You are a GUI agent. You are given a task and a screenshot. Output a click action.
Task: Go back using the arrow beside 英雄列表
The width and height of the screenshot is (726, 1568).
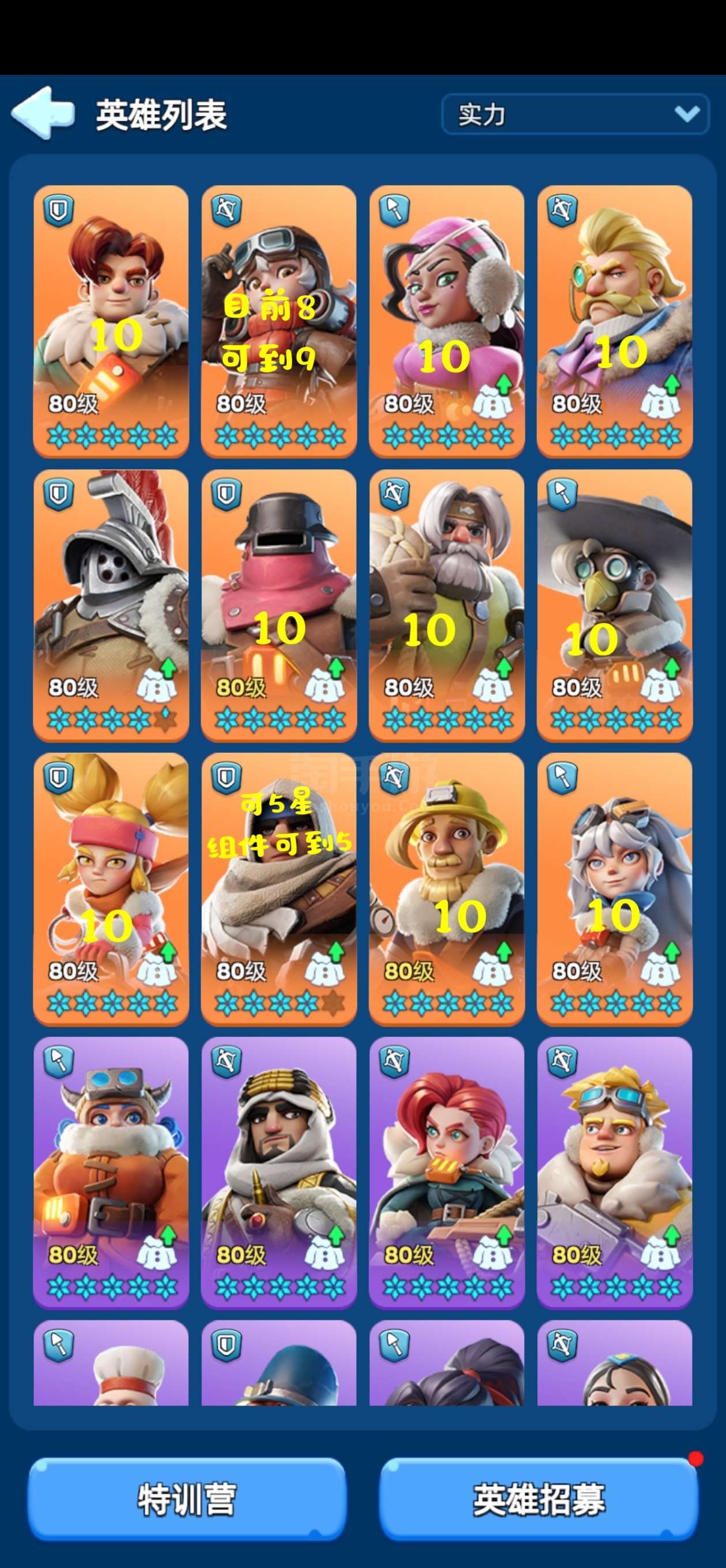[43, 113]
